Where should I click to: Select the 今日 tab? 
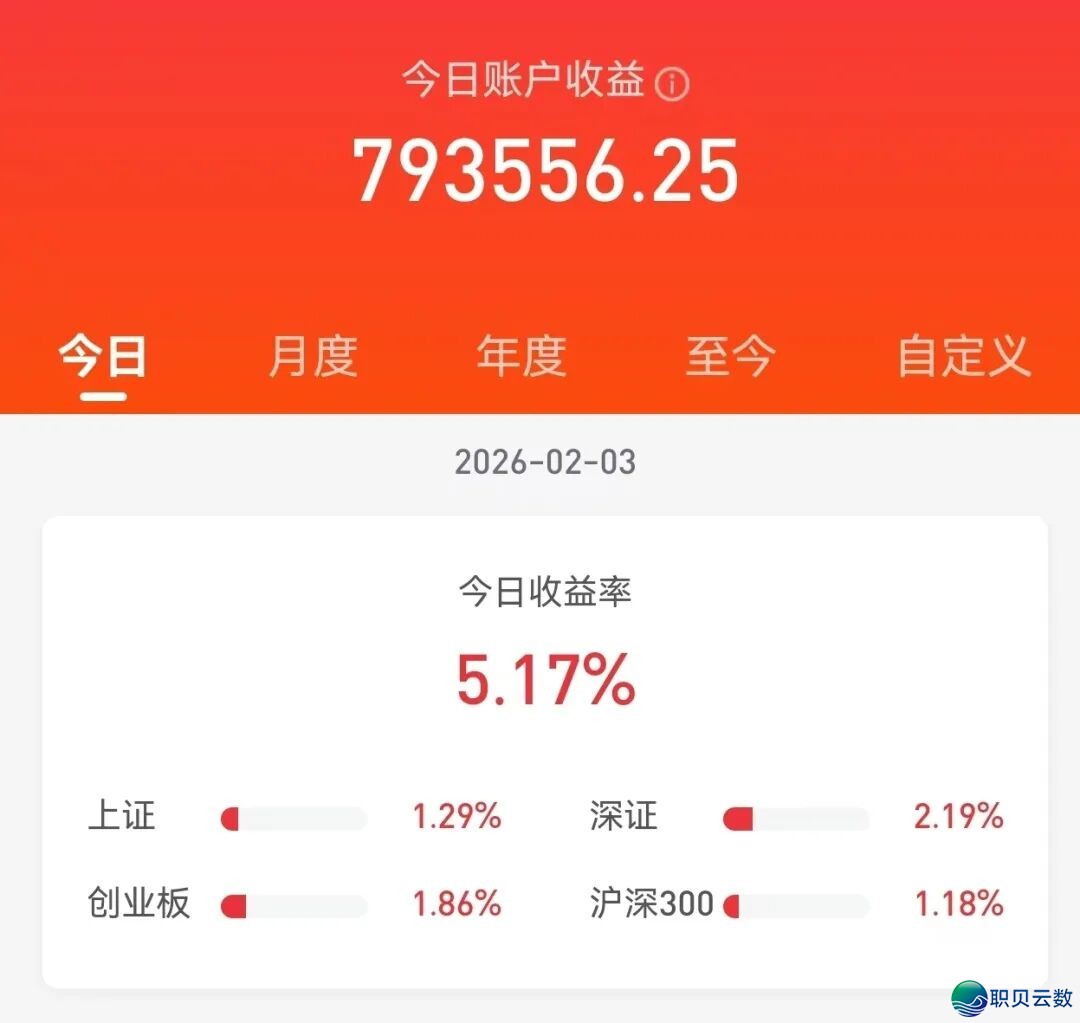103,357
